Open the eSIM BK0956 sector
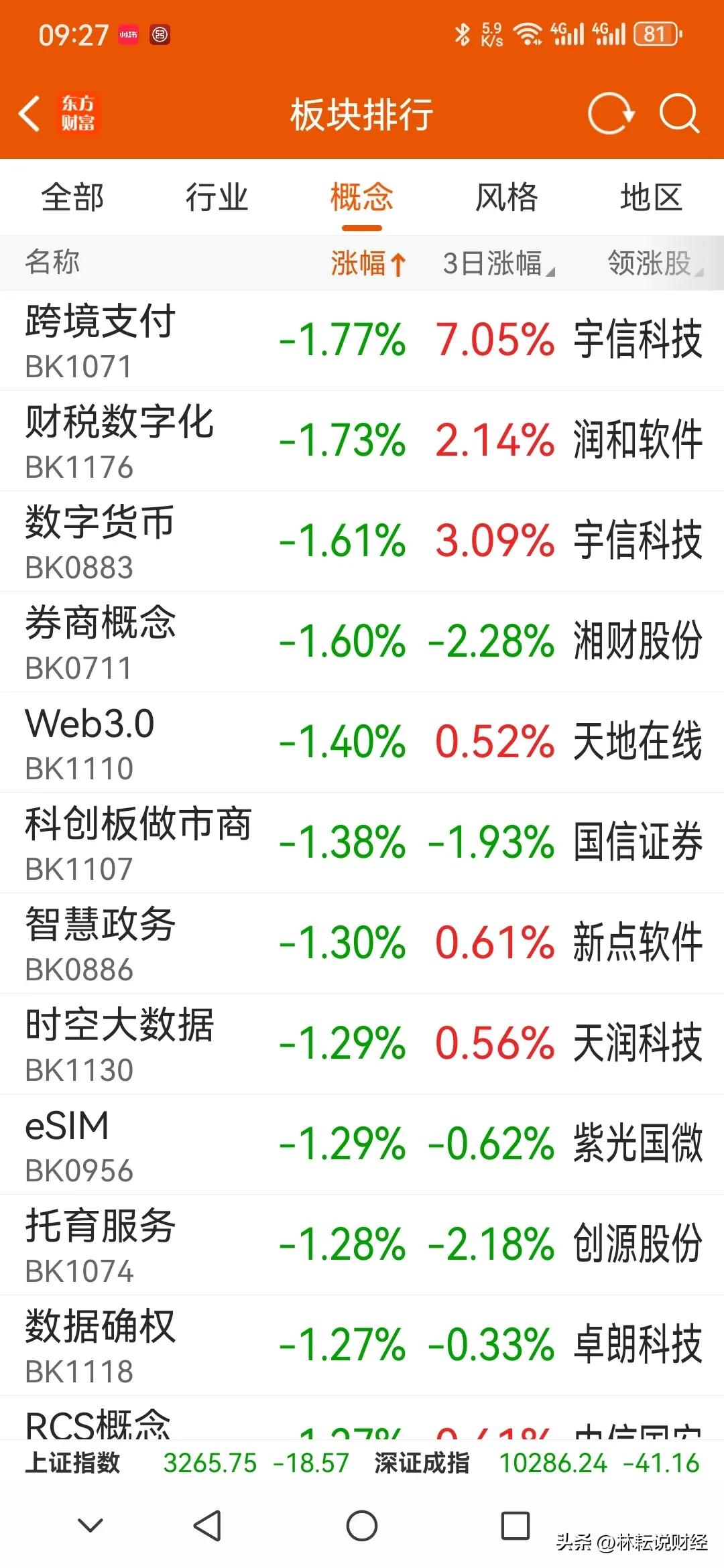 point(362,1145)
